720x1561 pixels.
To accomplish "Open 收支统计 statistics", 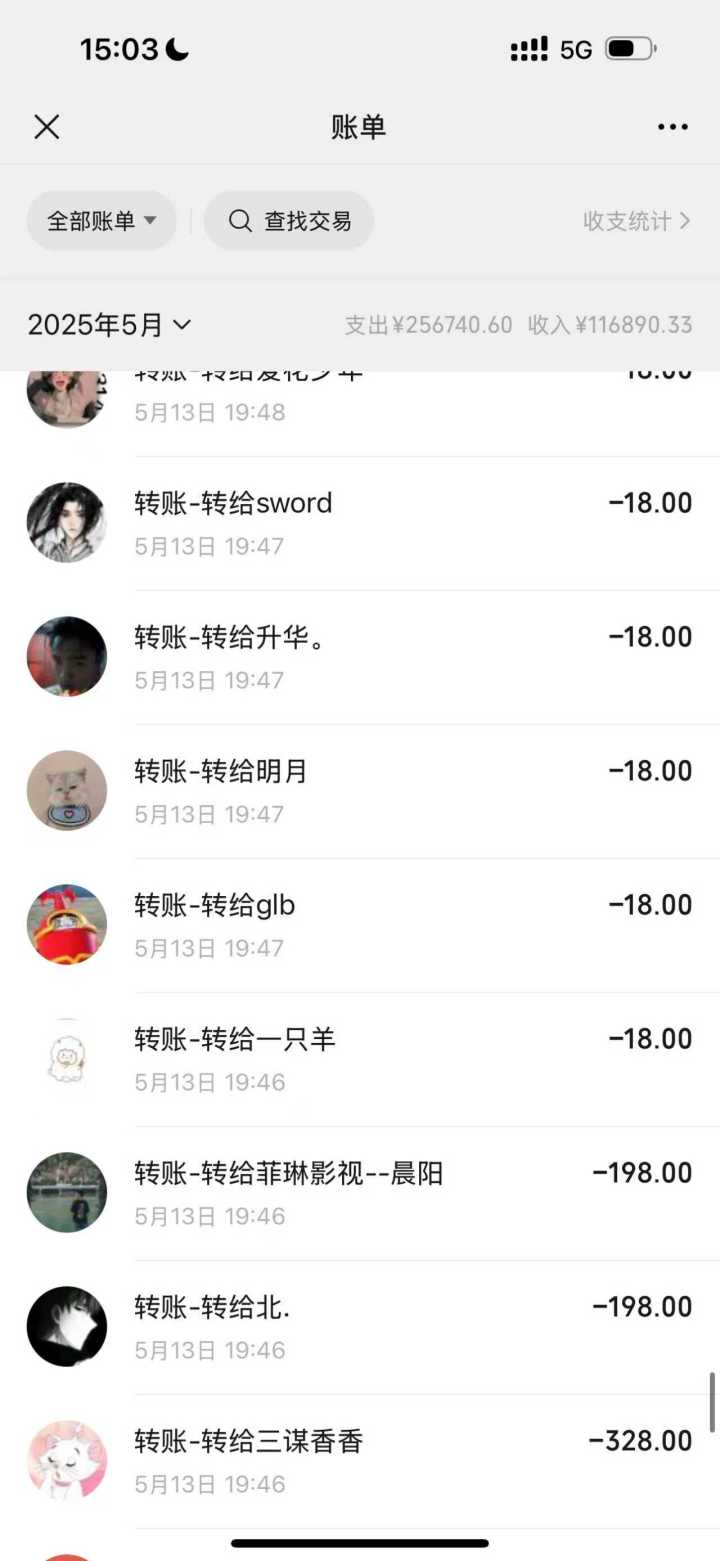I will (637, 221).
